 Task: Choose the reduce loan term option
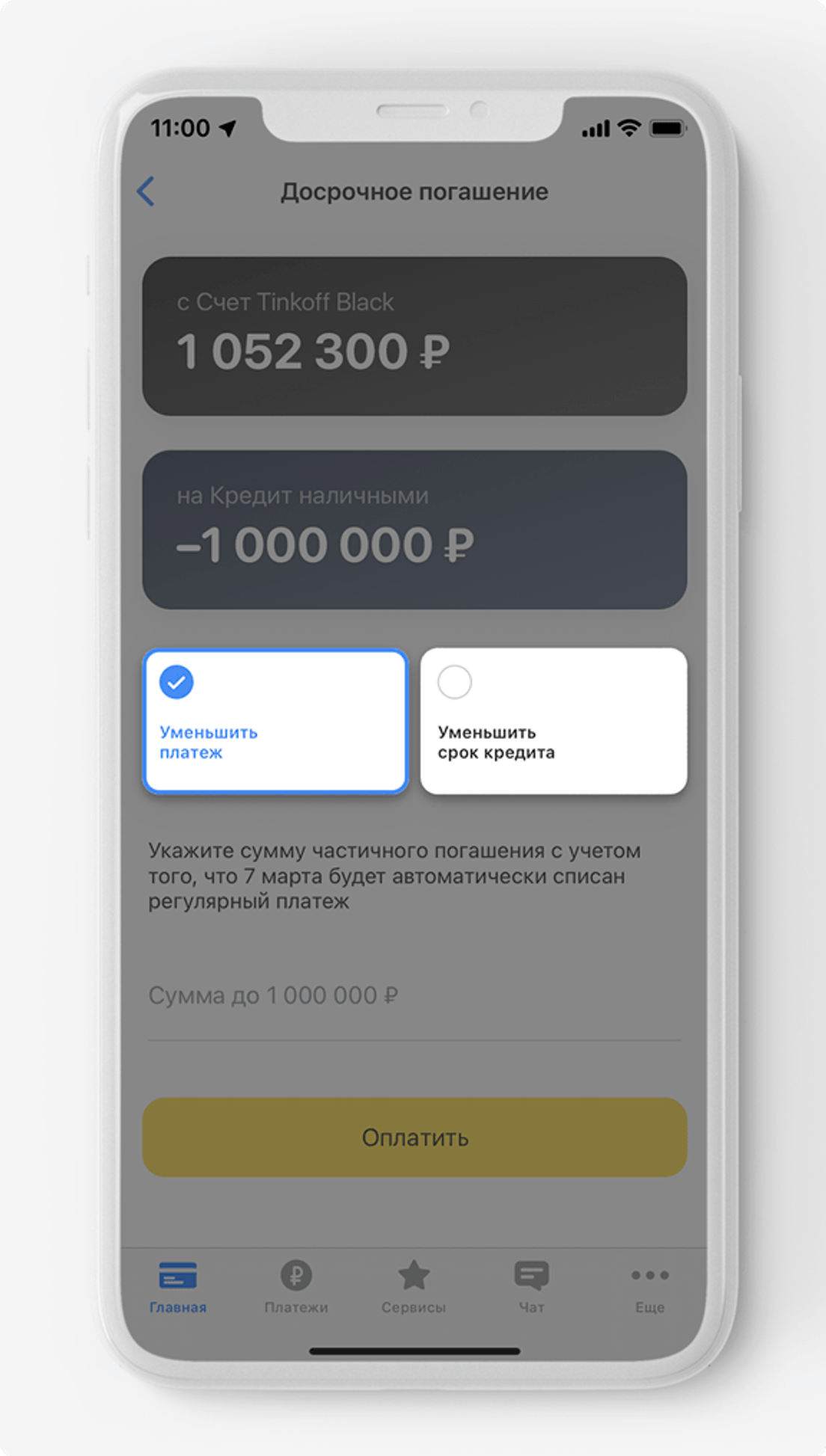click(554, 721)
